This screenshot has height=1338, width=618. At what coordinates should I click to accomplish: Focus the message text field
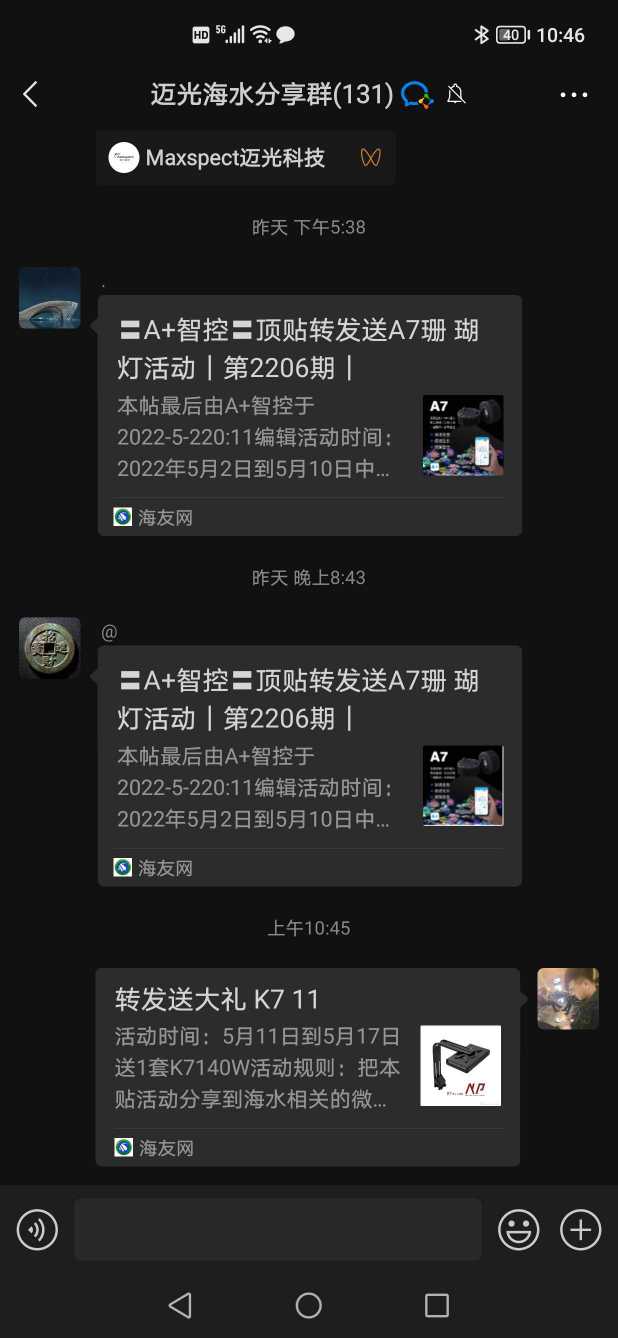(x=278, y=1229)
